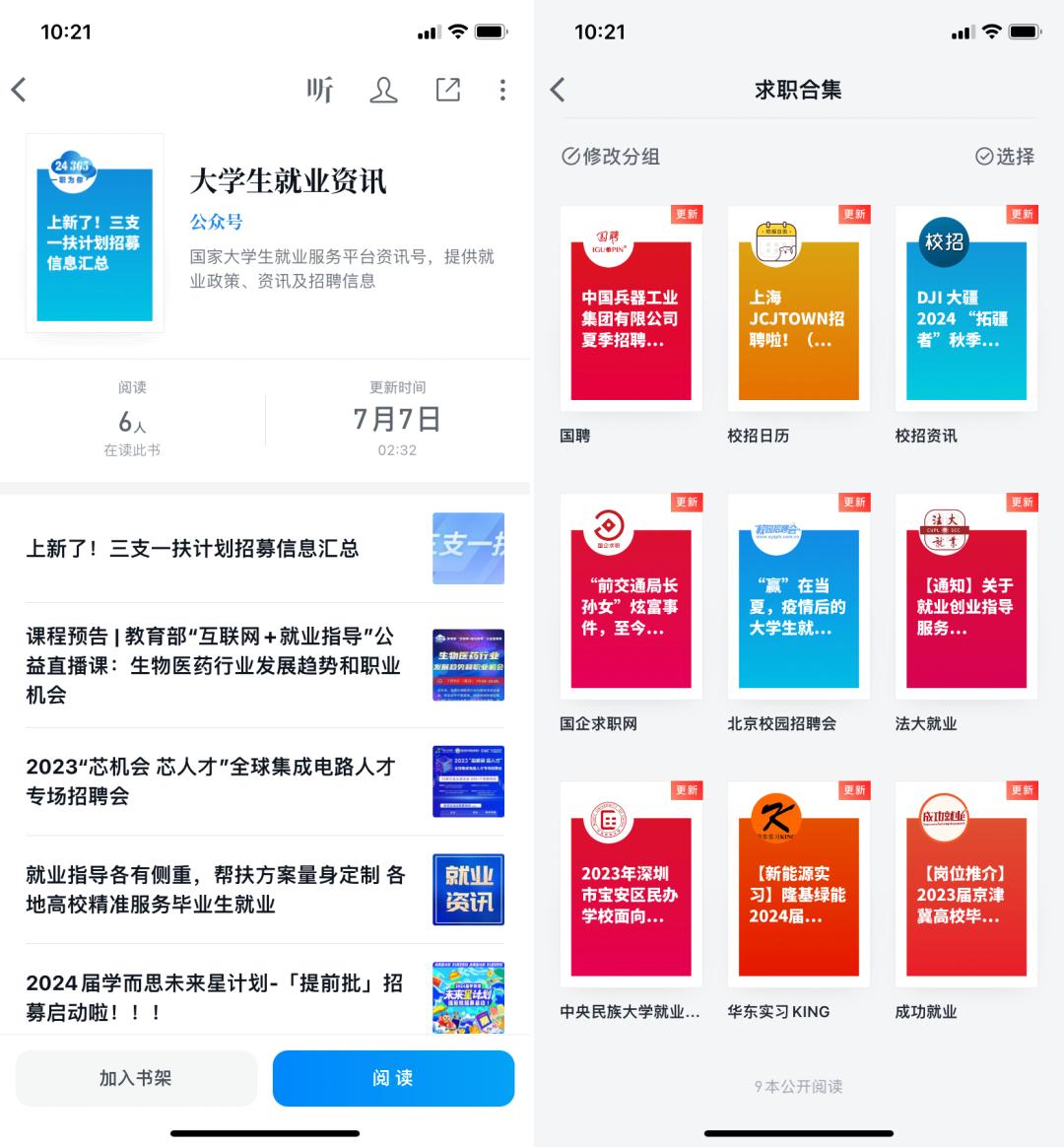Open article 就业指导各有侧重

pyautogui.click(x=215, y=889)
